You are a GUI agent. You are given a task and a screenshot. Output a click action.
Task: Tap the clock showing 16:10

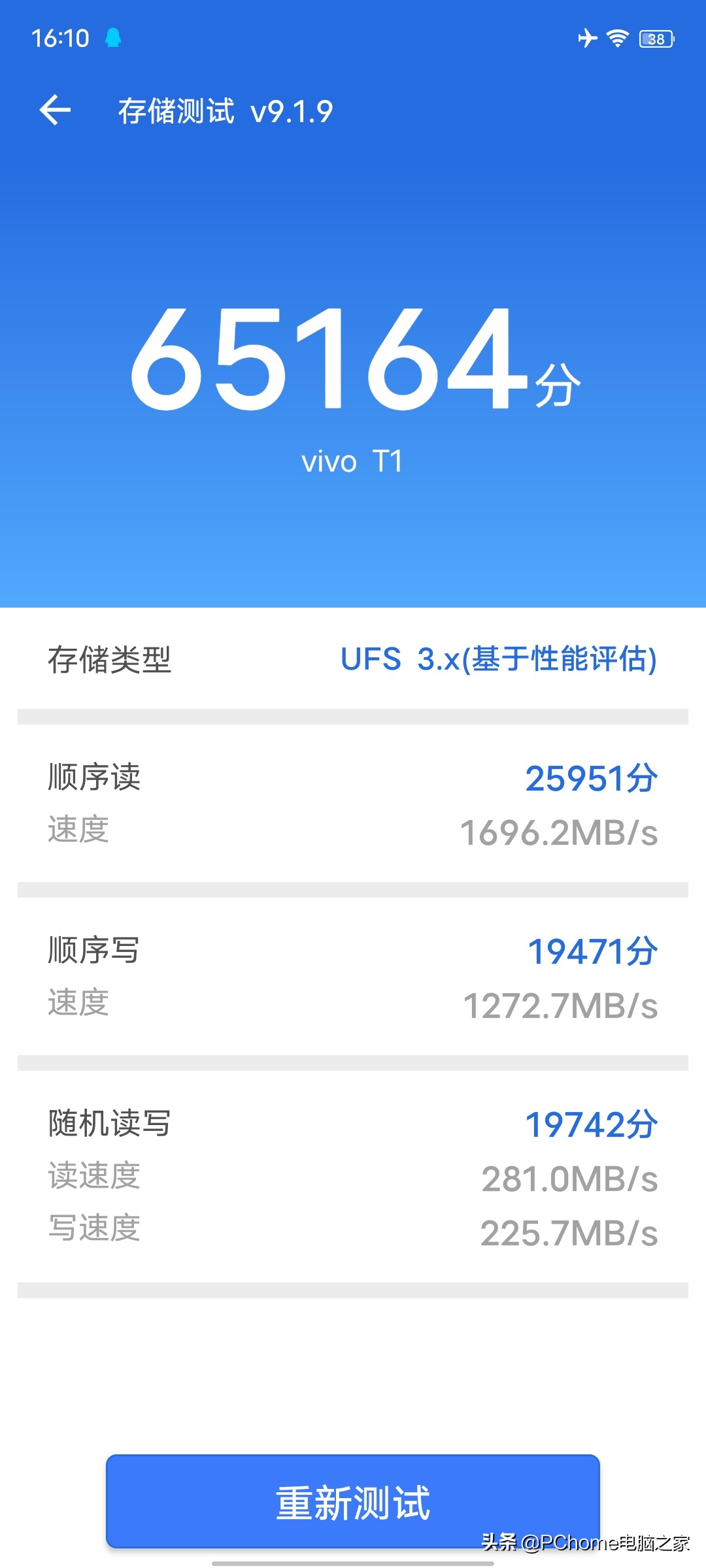coord(62,38)
